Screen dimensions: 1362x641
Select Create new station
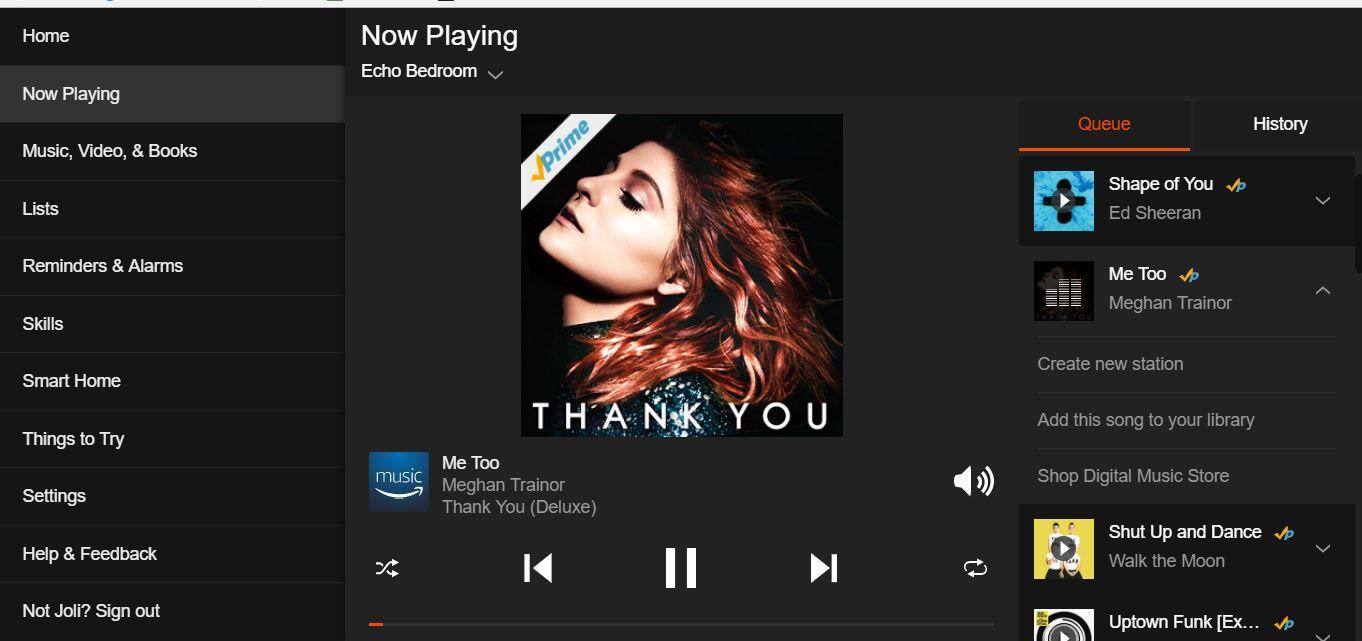(x=1110, y=364)
